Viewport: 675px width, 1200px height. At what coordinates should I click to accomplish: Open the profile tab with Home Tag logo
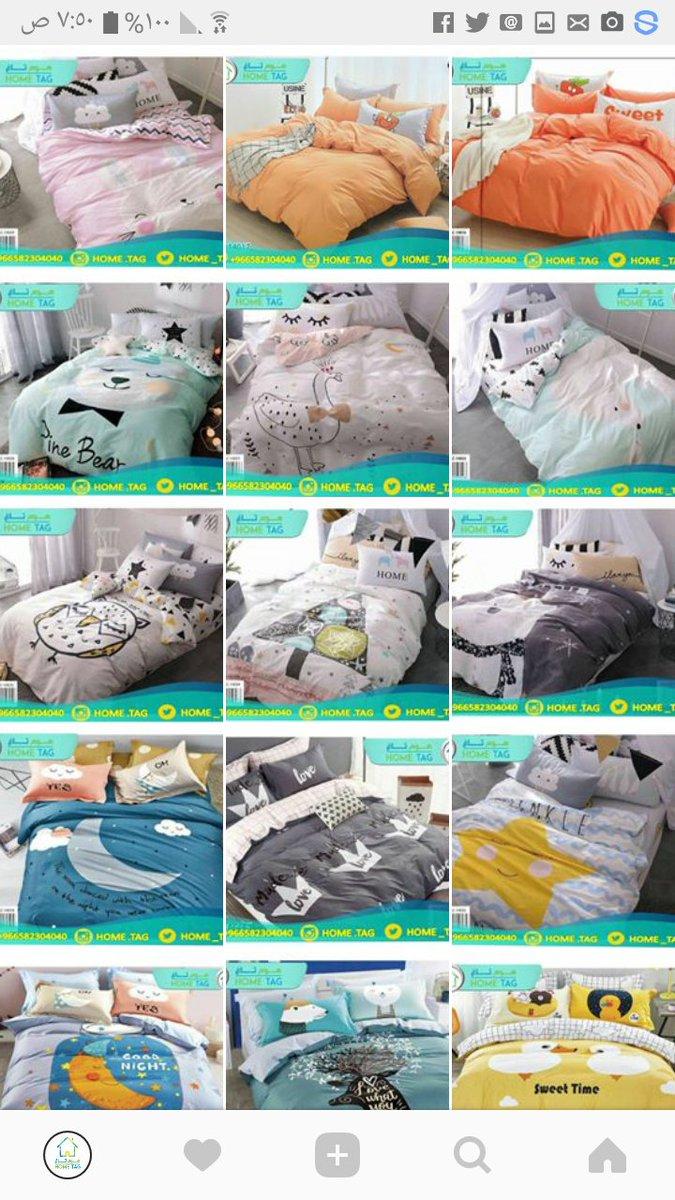(68, 1156)
